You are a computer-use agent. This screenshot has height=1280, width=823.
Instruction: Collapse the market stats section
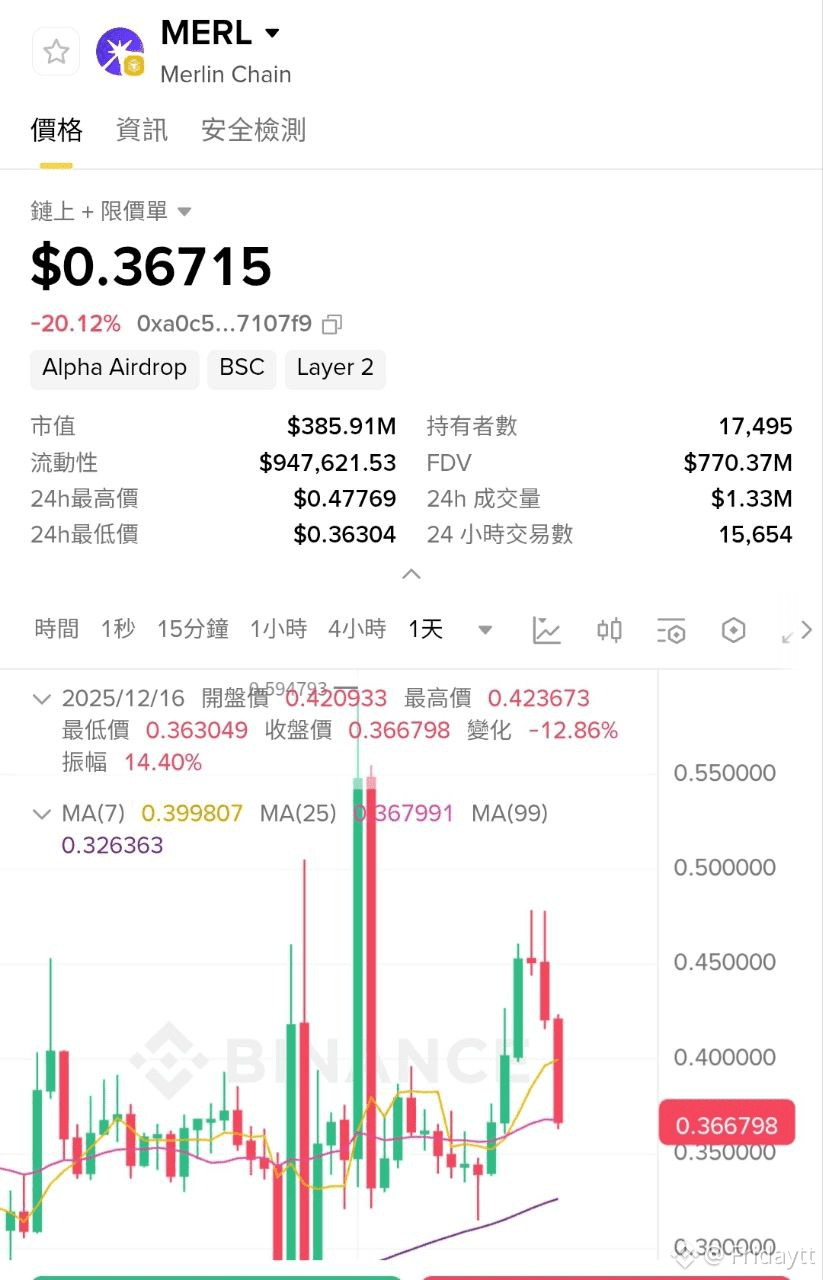411,574
